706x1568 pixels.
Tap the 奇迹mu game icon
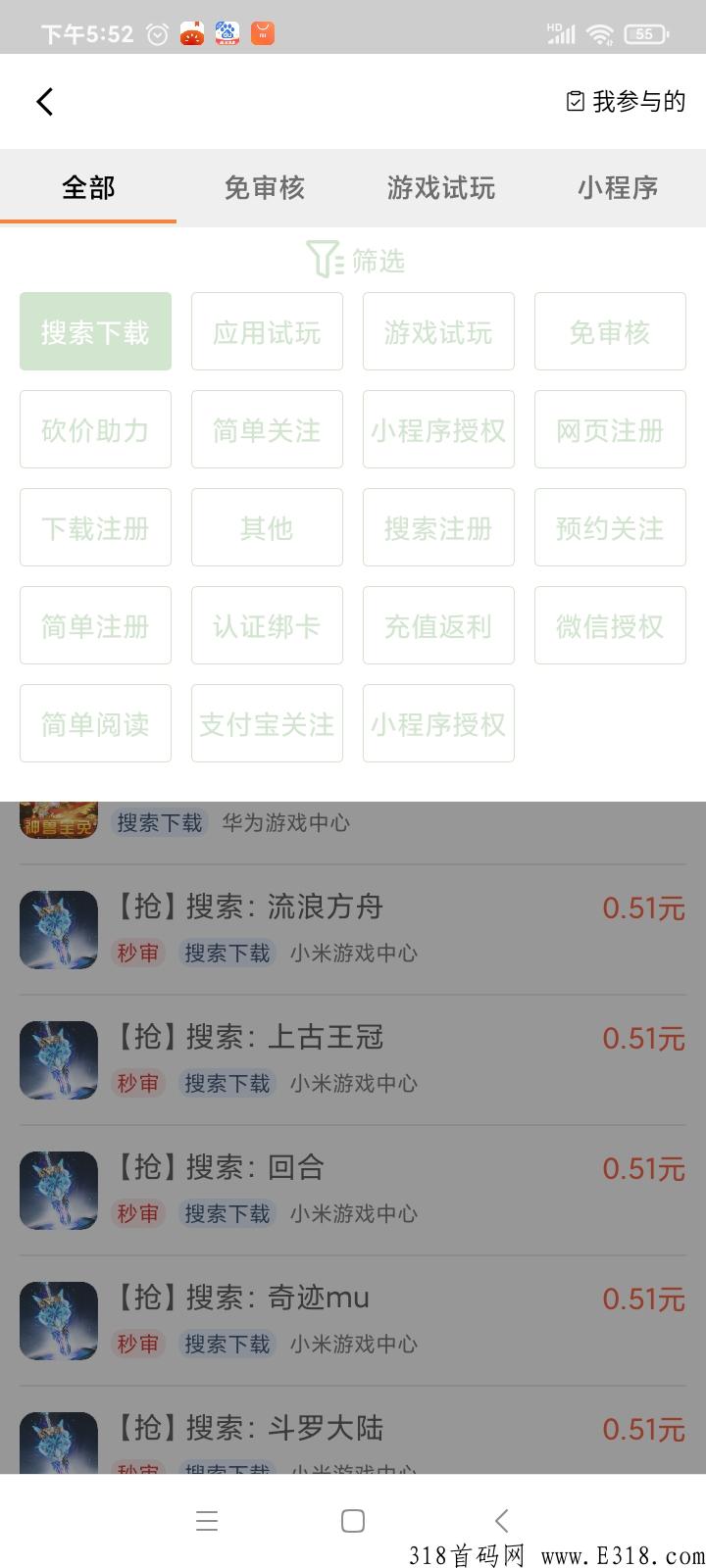pyautogui.click(x=58, y=1320)
